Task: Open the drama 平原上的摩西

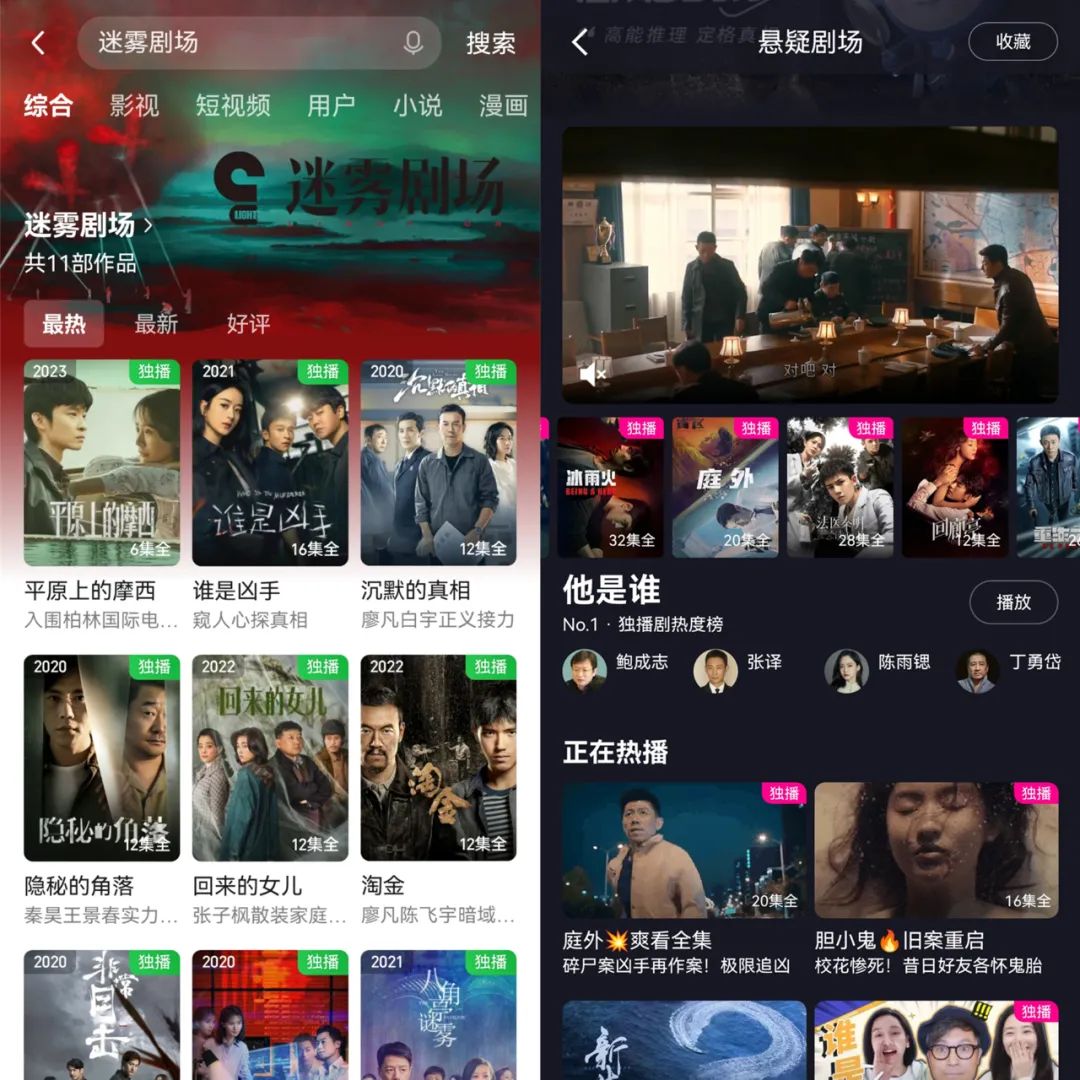Action: tap(101, 463)
